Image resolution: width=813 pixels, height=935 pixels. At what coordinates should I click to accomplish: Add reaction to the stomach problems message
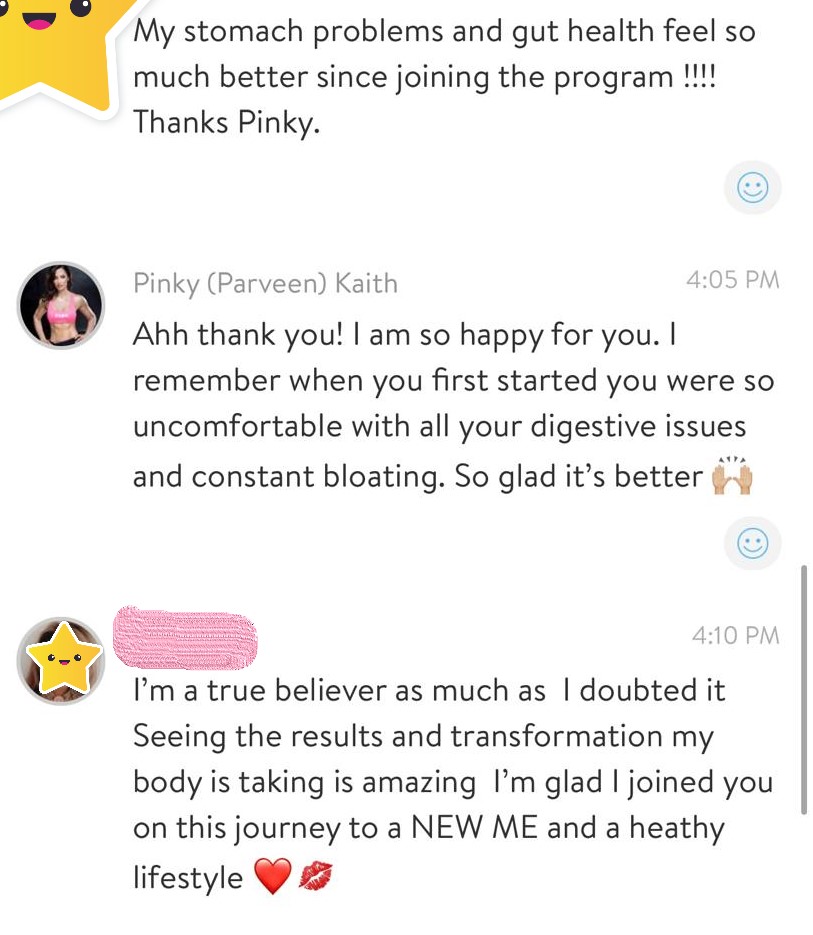coord(752,188)
